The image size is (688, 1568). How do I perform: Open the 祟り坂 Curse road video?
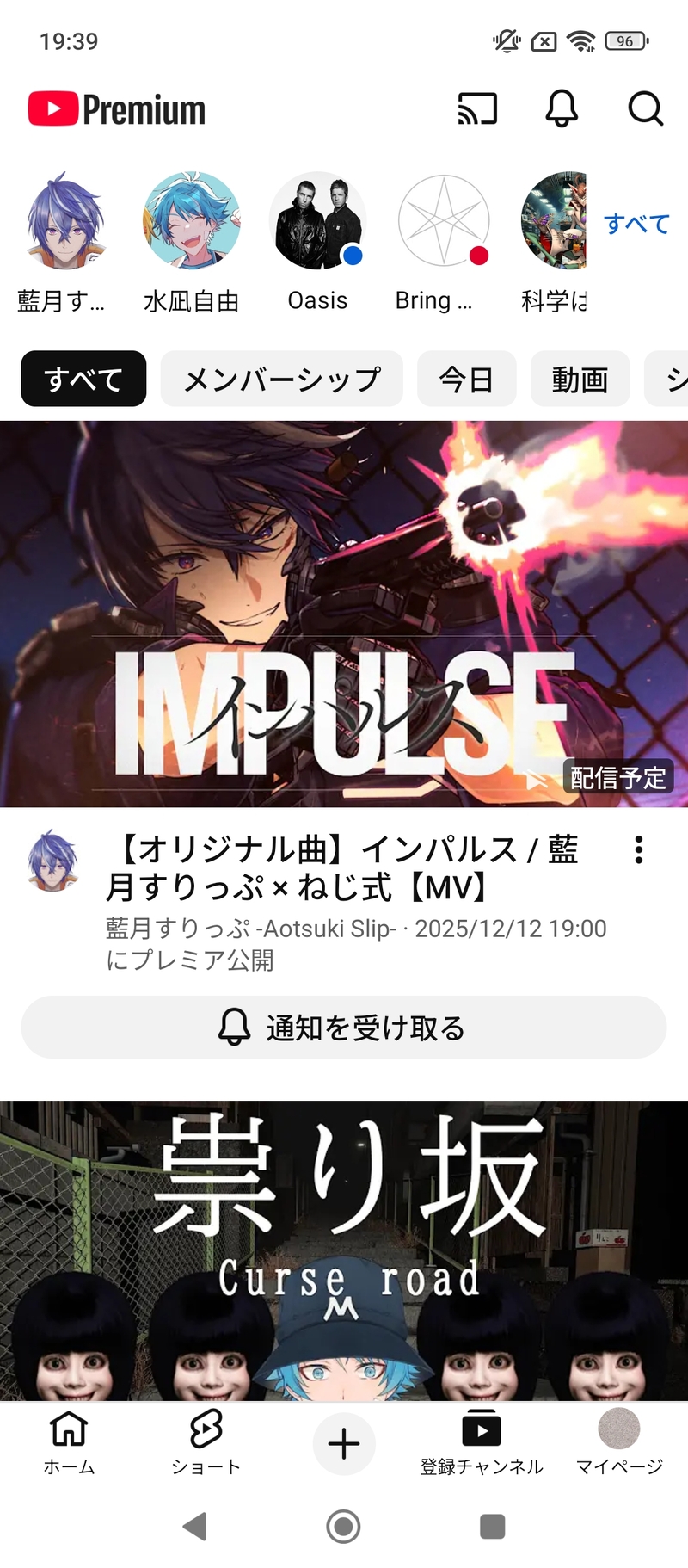[344, 1250]
